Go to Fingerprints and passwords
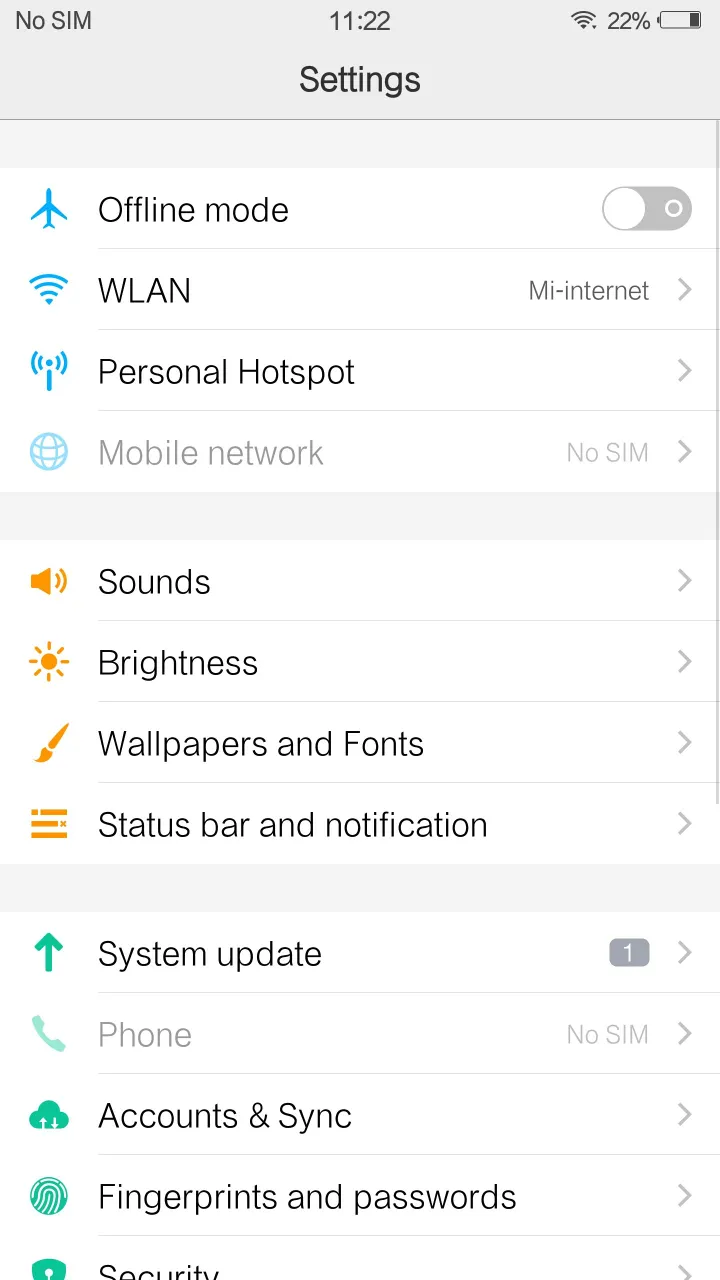The image size is (720, 1280). (x=360, y=1197)
